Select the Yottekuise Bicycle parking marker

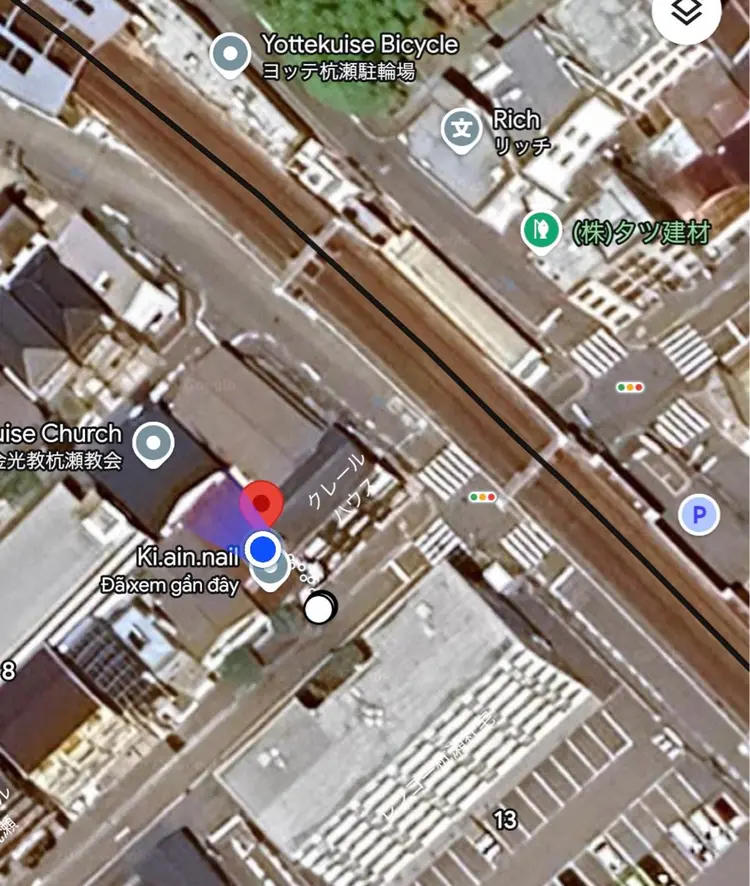[232, 54]
